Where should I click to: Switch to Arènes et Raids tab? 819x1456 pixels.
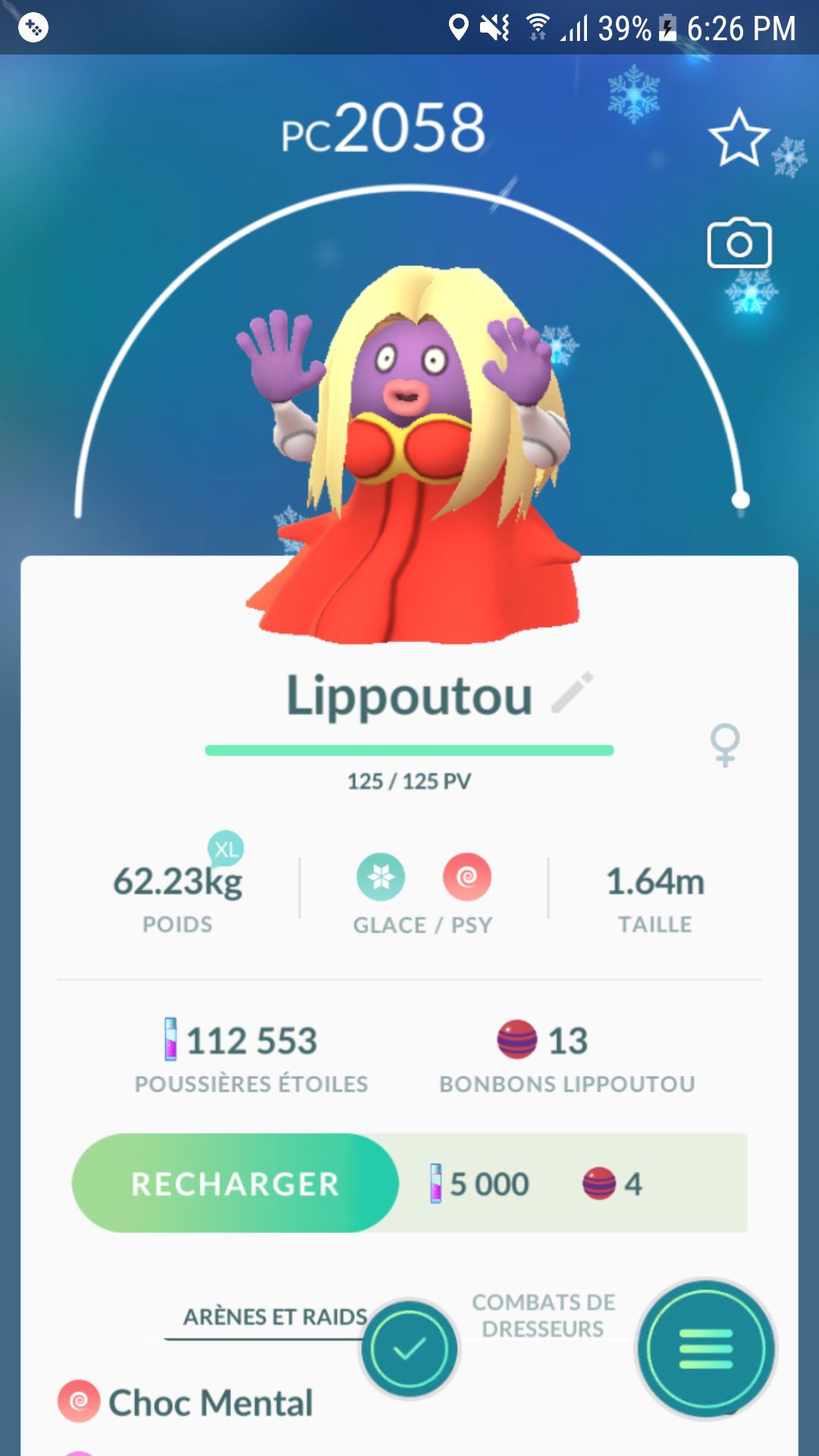(275, 1317)
